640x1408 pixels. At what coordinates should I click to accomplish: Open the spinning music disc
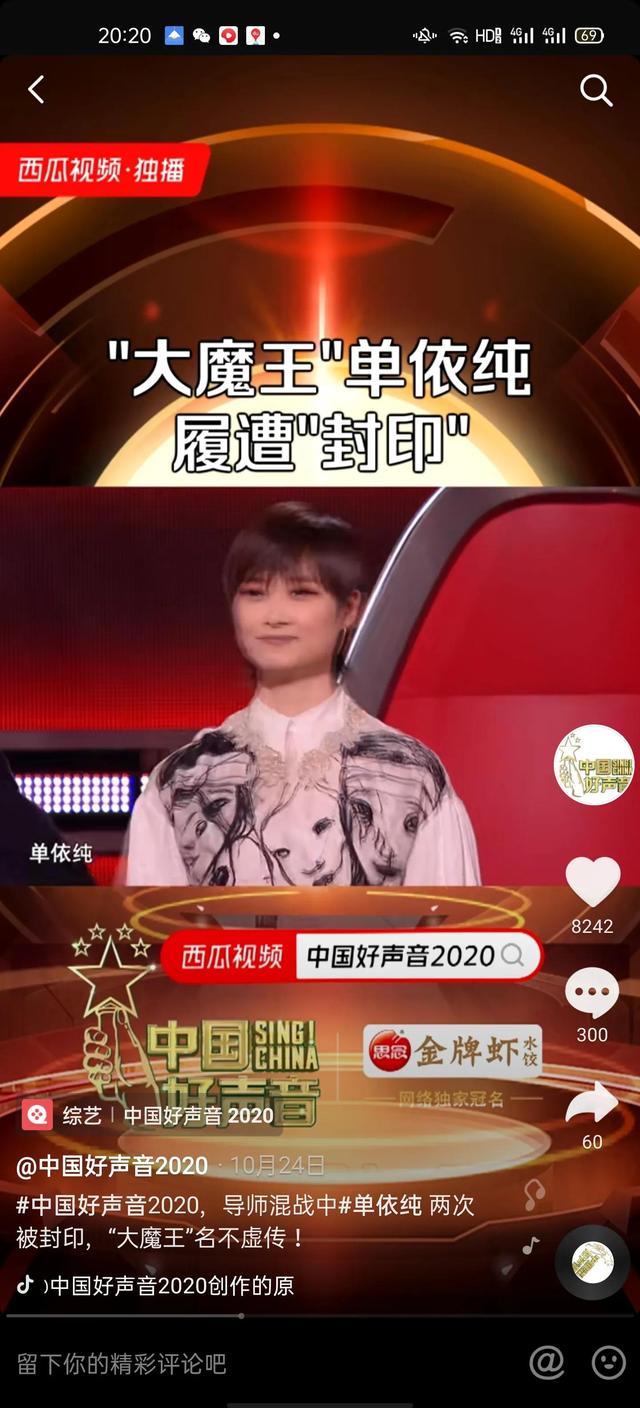click(x=592, y=1262)
